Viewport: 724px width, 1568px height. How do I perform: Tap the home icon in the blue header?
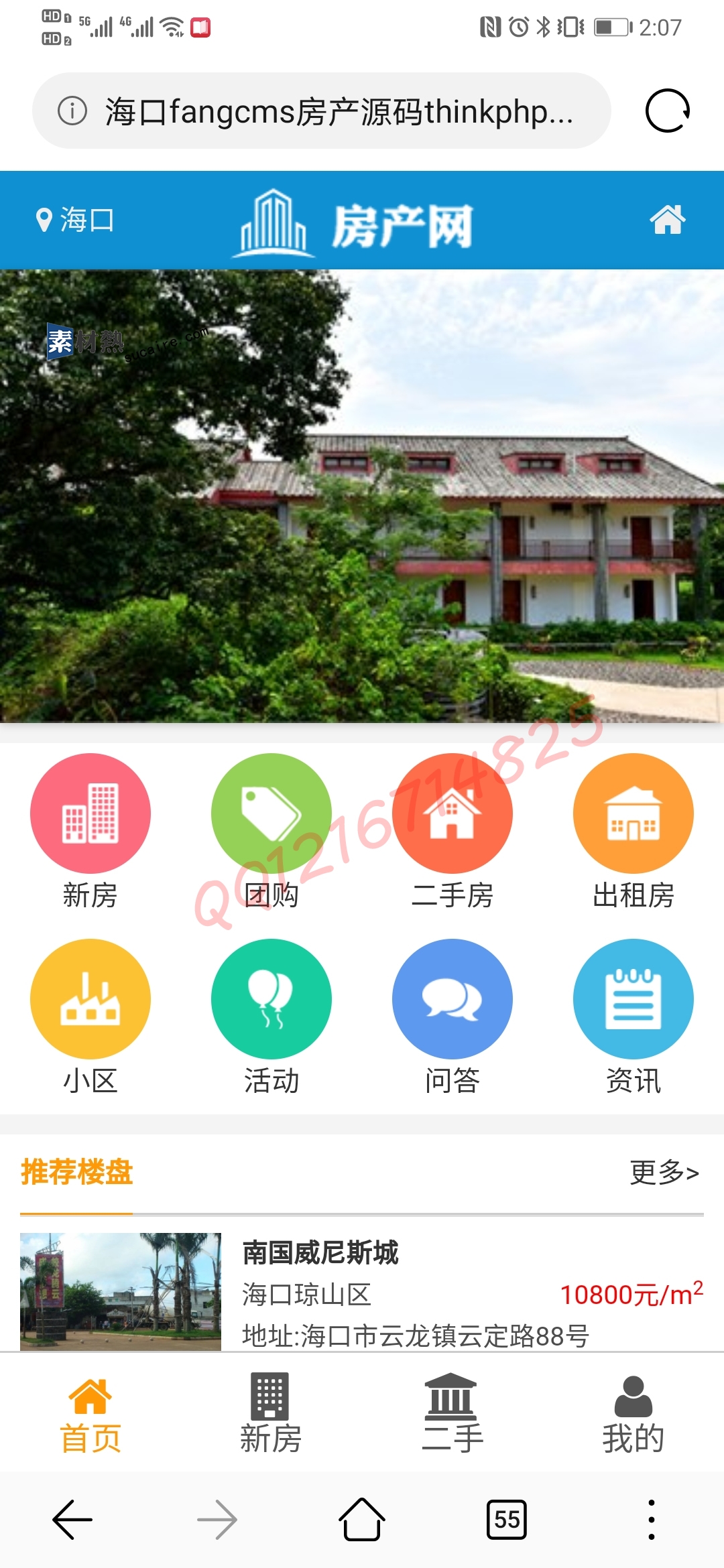[667, 220]
